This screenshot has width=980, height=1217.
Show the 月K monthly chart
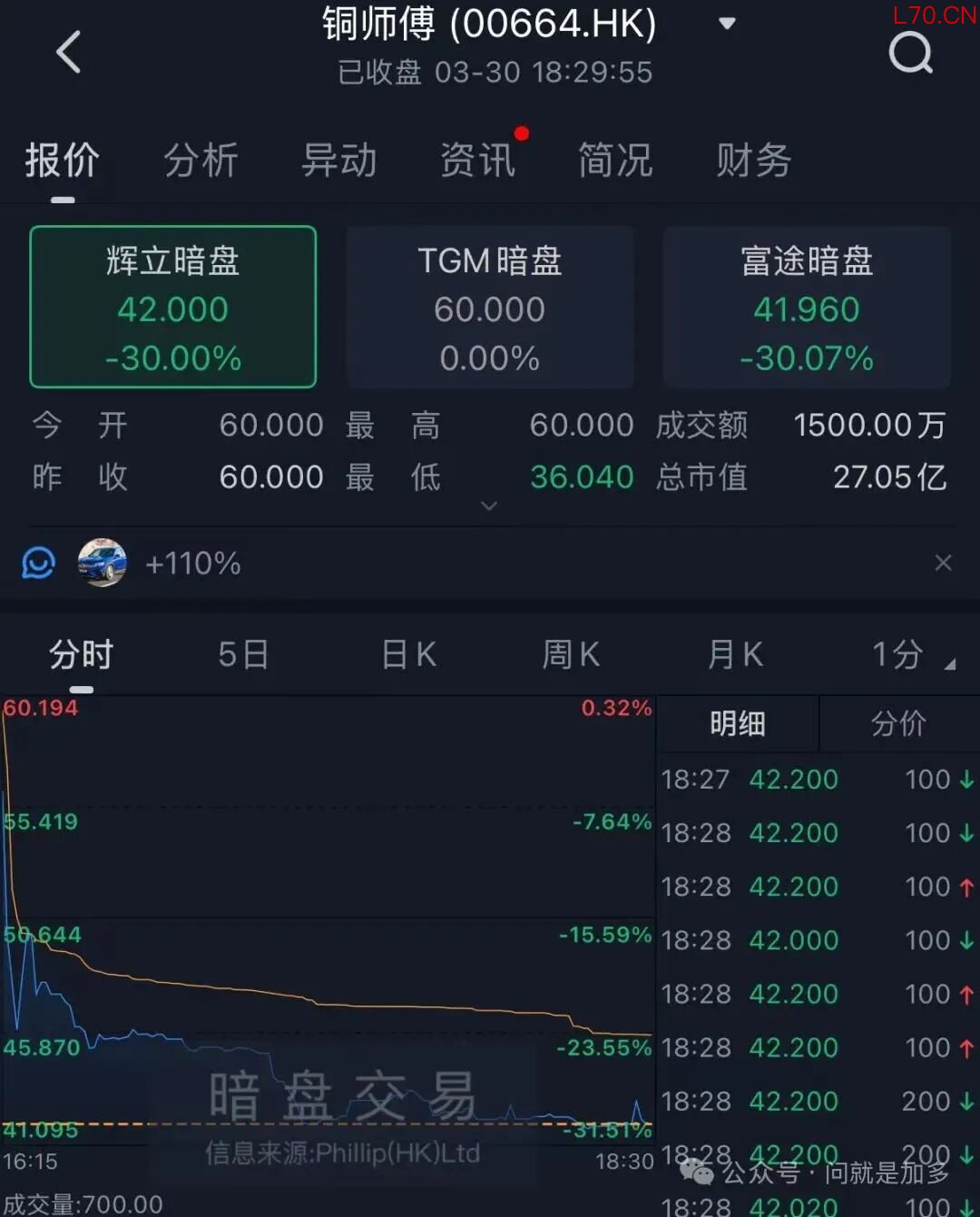(735, 654)
